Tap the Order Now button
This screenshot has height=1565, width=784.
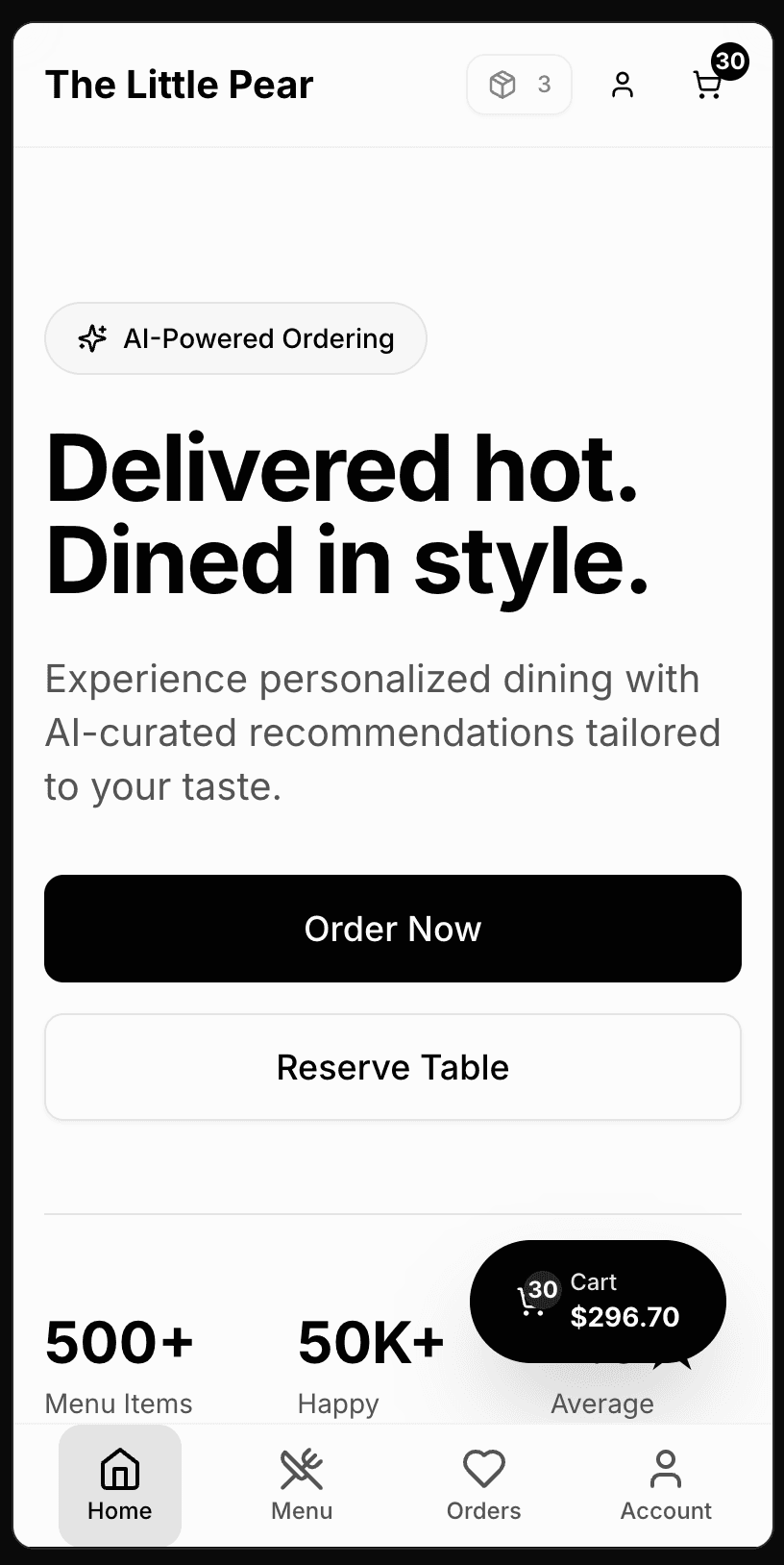coord(392,929)
